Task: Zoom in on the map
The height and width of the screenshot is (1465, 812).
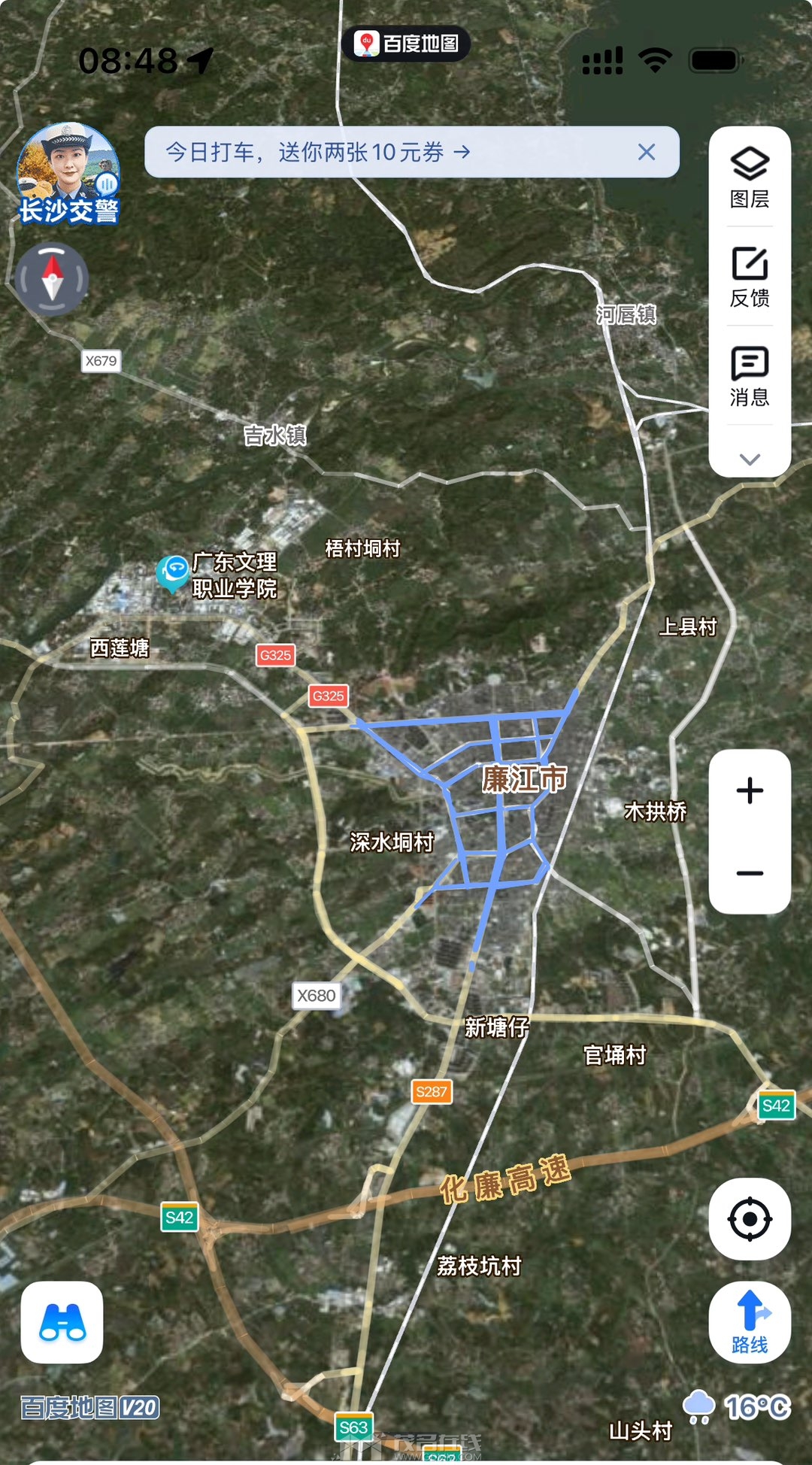Action: point(750,790)
